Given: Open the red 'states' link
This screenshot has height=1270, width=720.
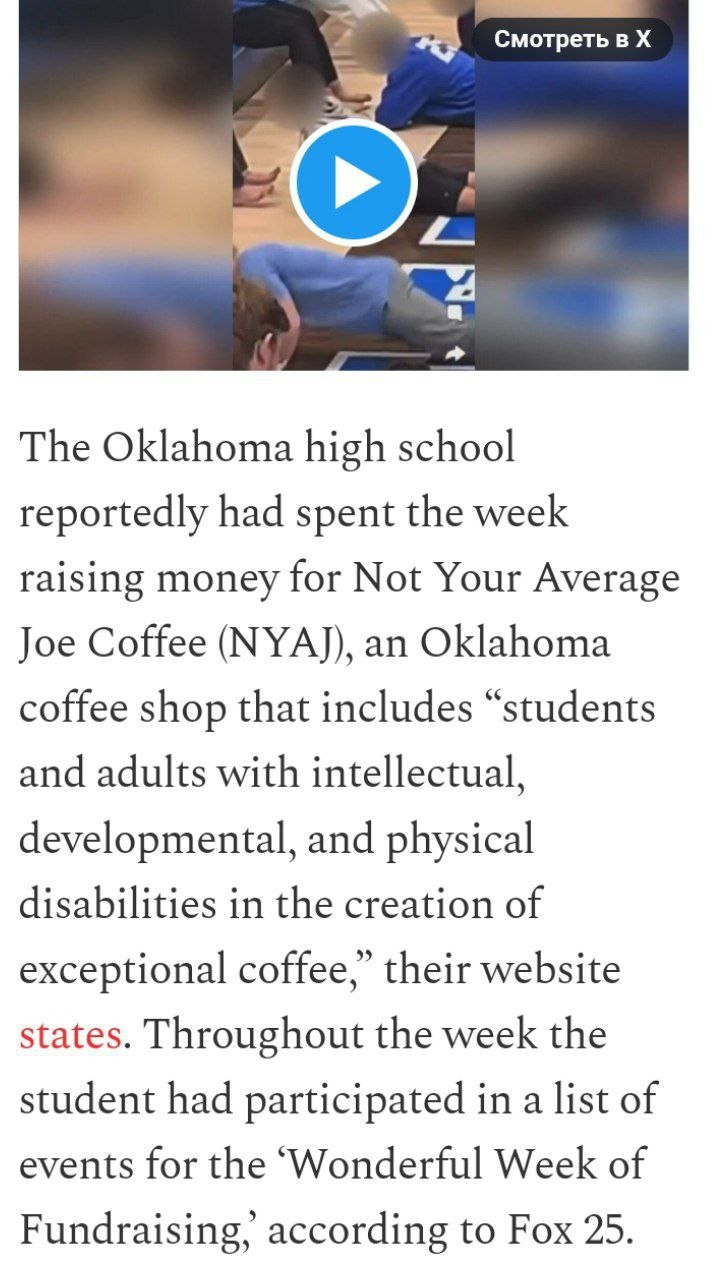Looking at the screenshot, I should (70, 1034).
